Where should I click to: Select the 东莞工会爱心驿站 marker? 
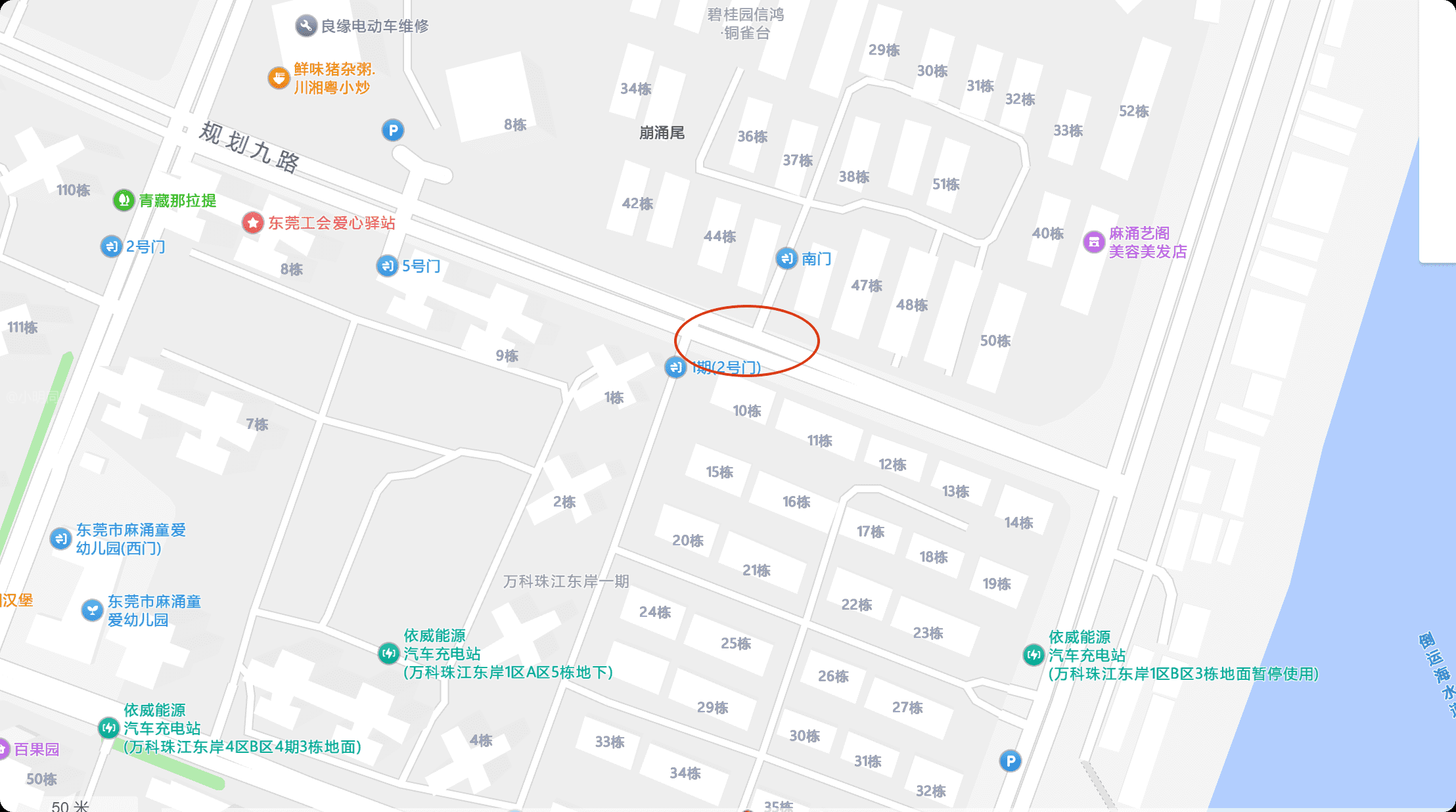(x=253, y=223)
